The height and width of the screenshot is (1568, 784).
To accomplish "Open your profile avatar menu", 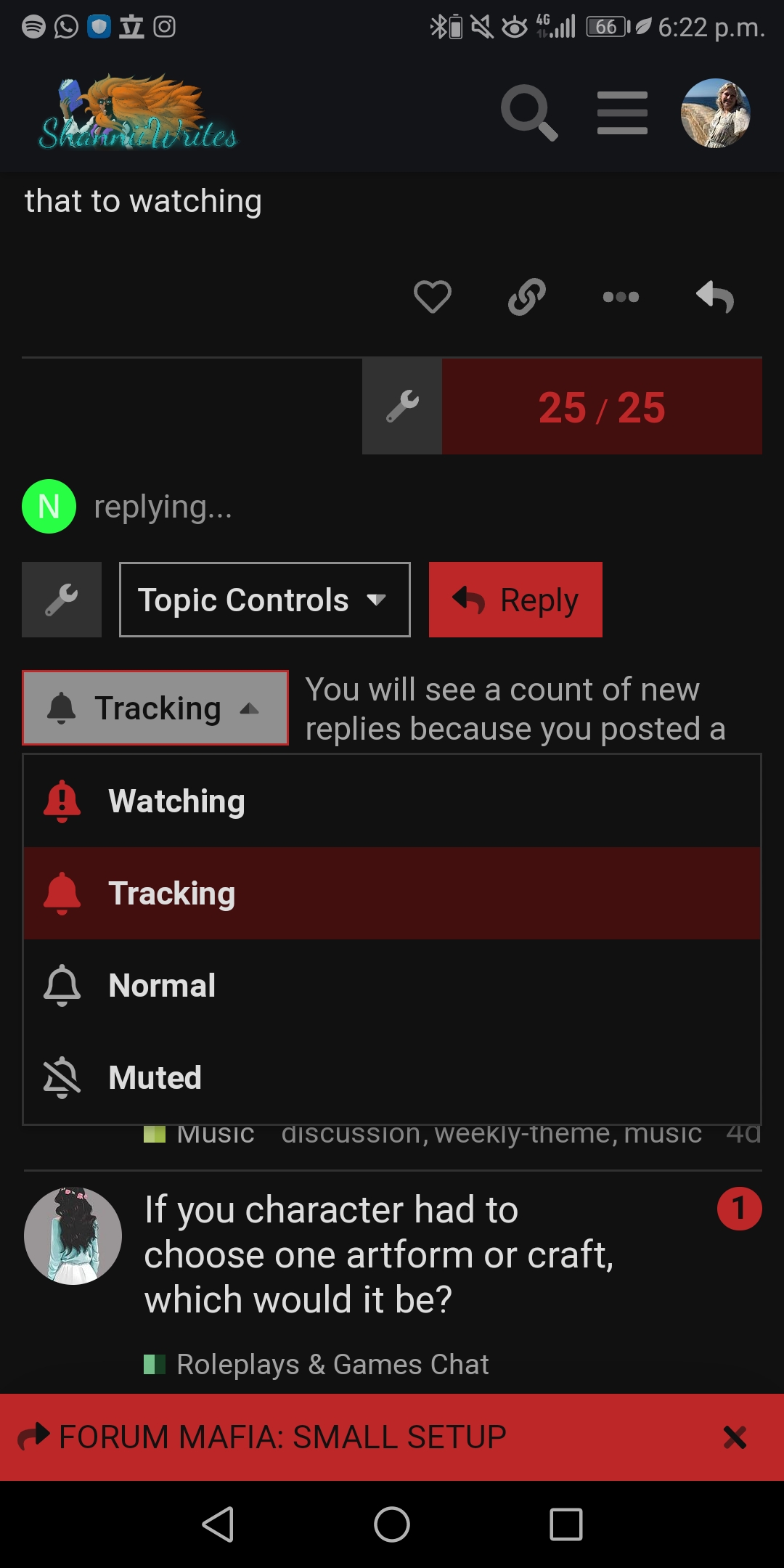I will click(715, 113).
